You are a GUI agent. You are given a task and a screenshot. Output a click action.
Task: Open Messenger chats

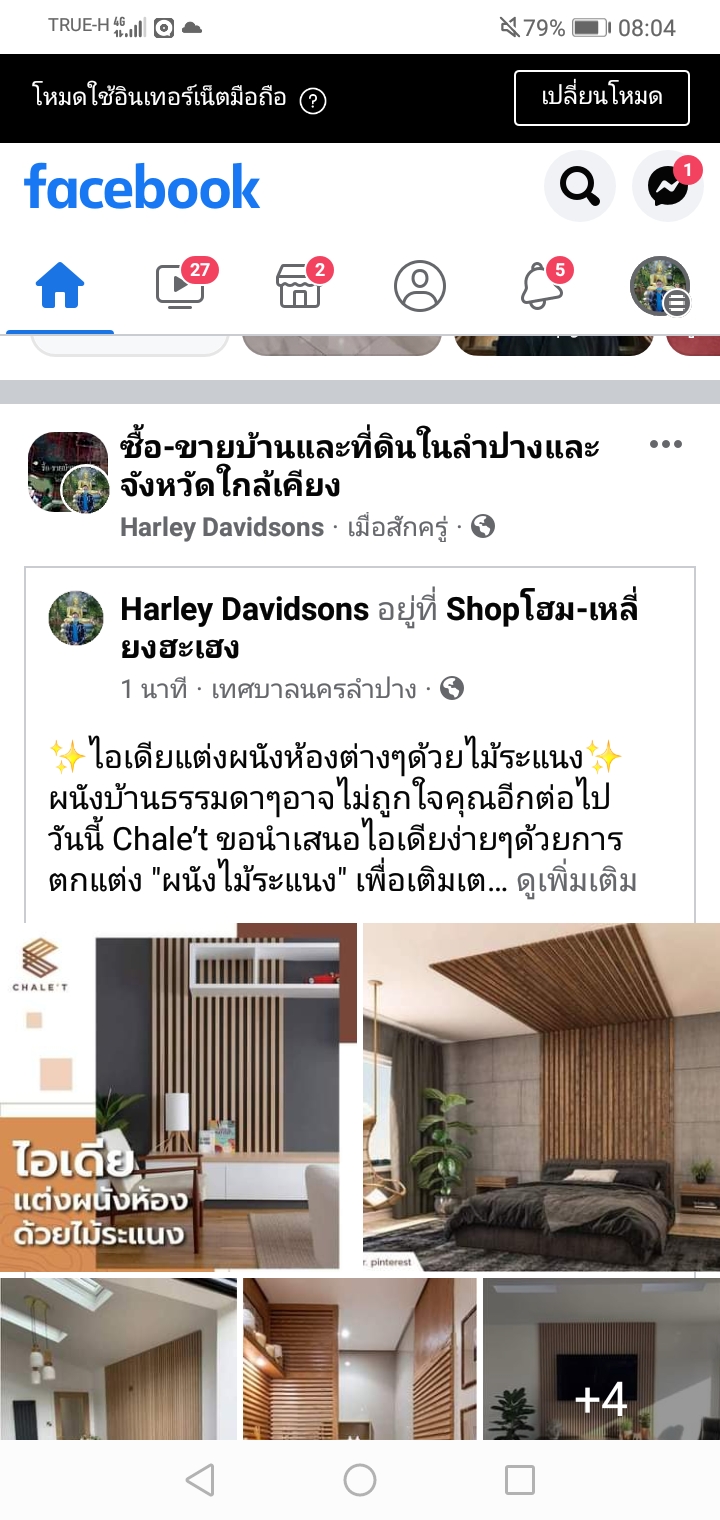click(x=667, y=186)
